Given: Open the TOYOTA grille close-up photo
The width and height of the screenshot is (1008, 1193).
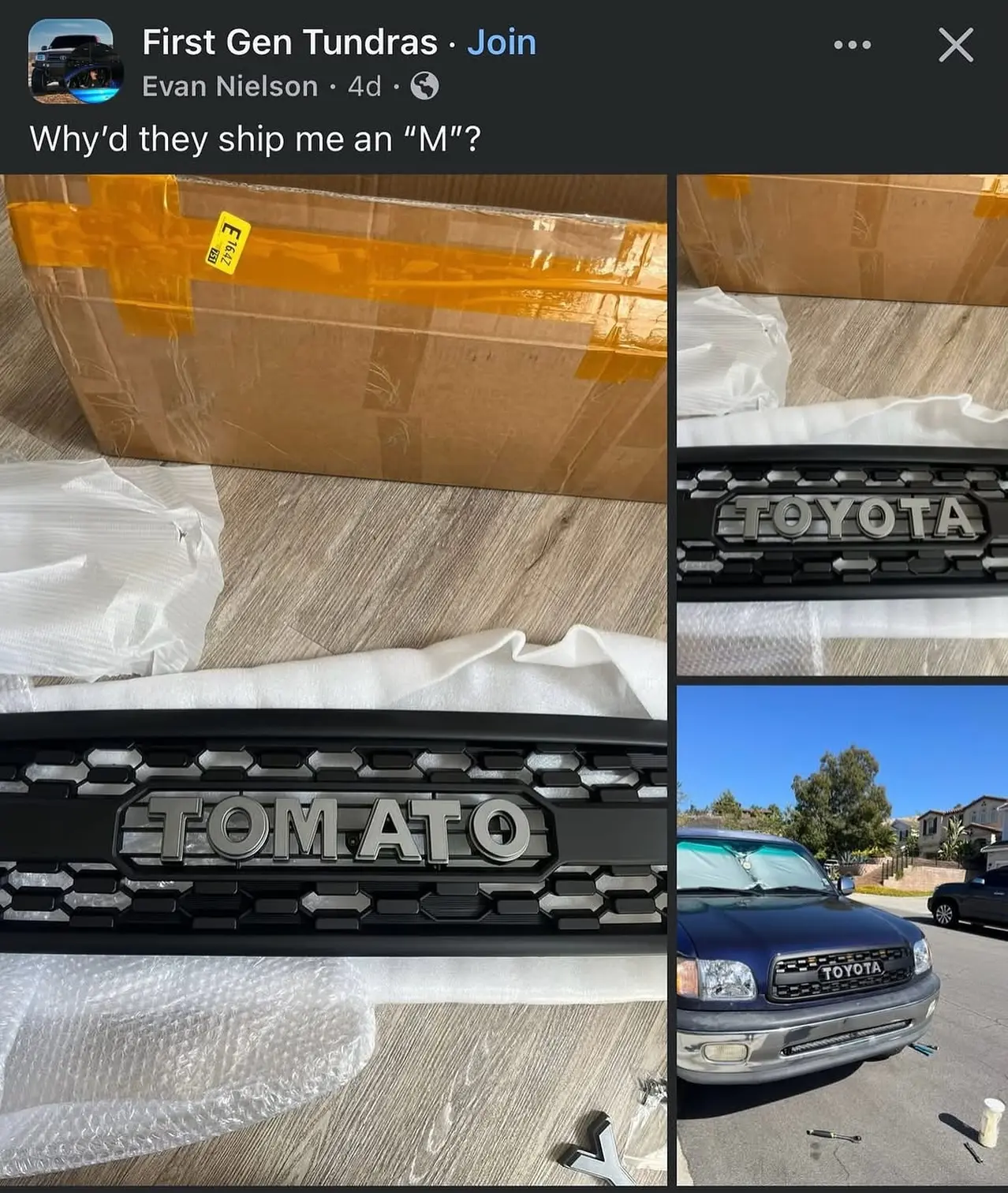Looking at the screenshot, I should 842,424.
